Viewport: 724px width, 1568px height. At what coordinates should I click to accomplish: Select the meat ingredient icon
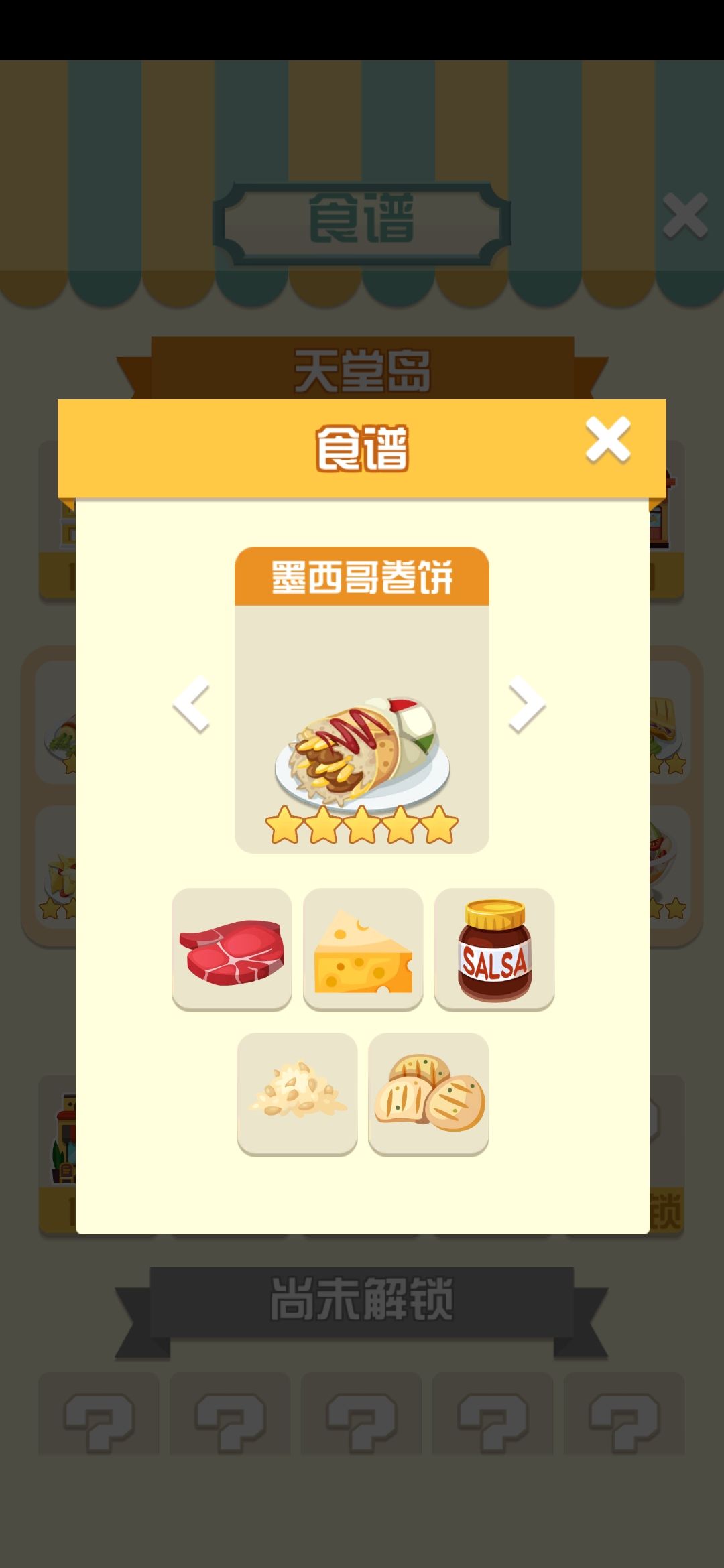[235, 952]
